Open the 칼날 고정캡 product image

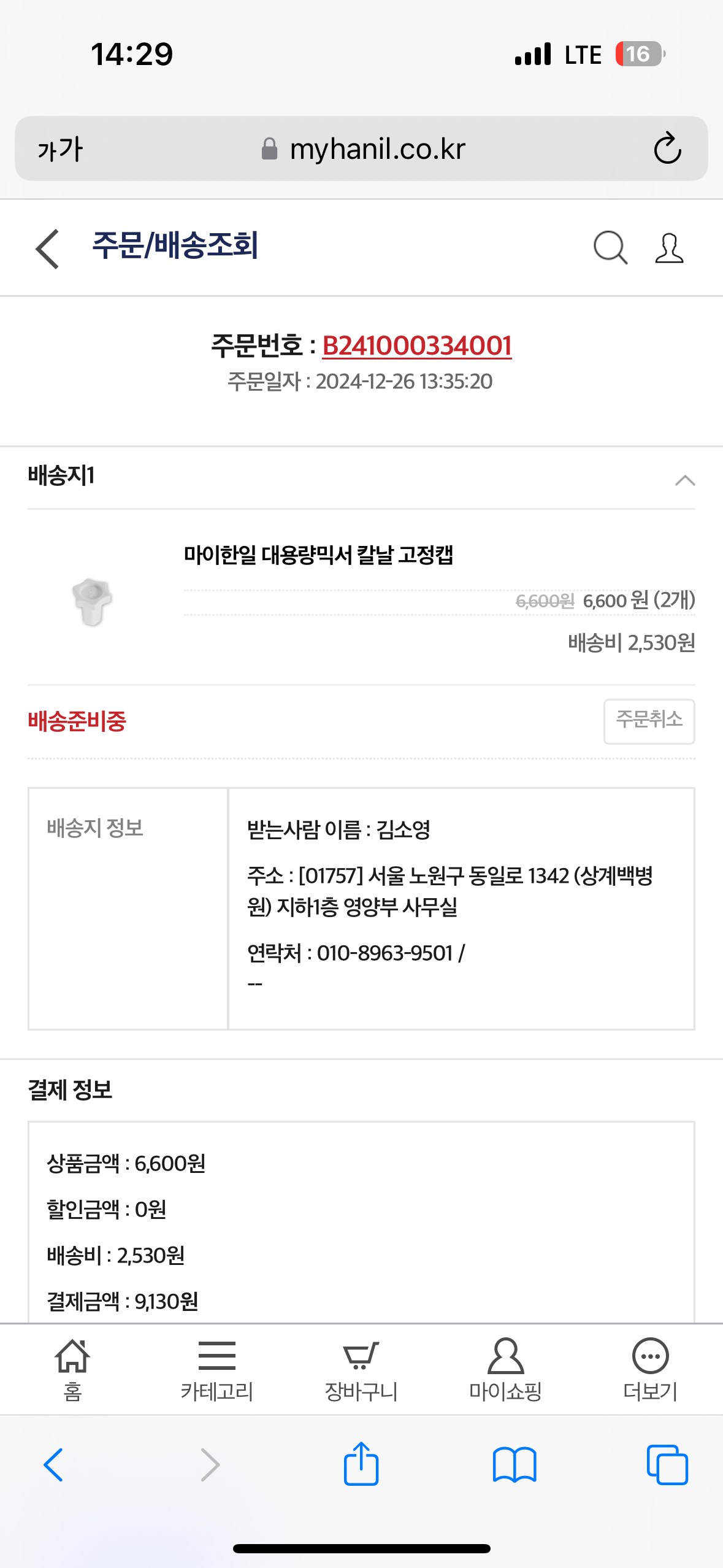(92, 601)
